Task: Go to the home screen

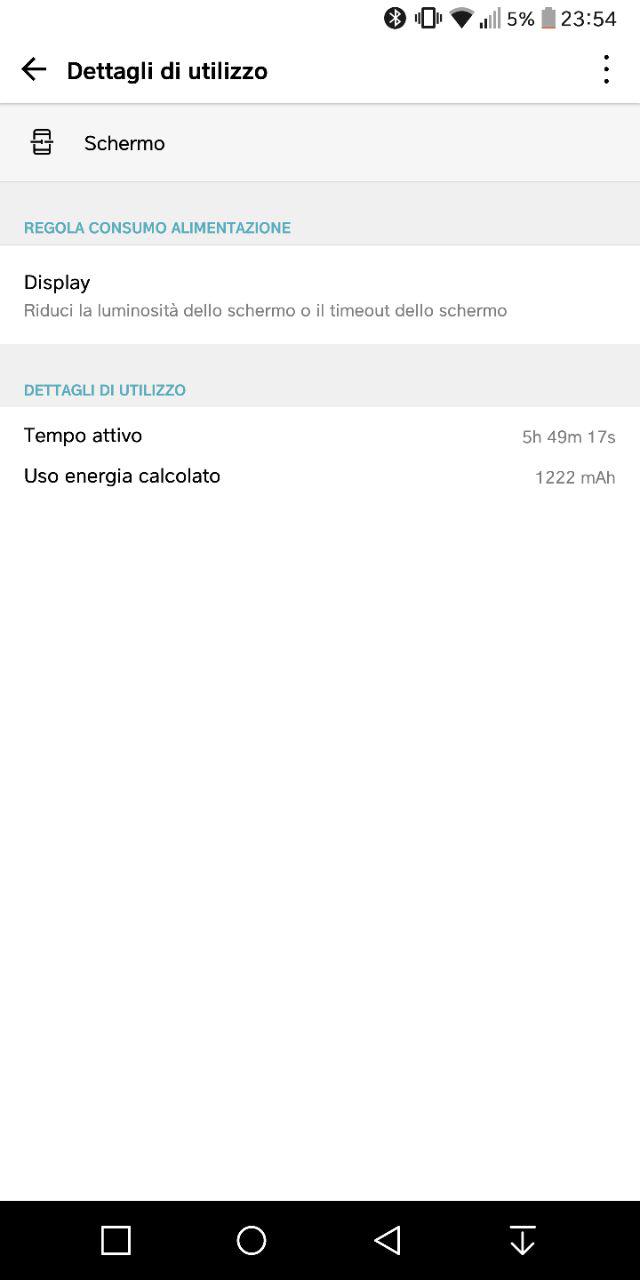Action: [x=251, y=1240]
